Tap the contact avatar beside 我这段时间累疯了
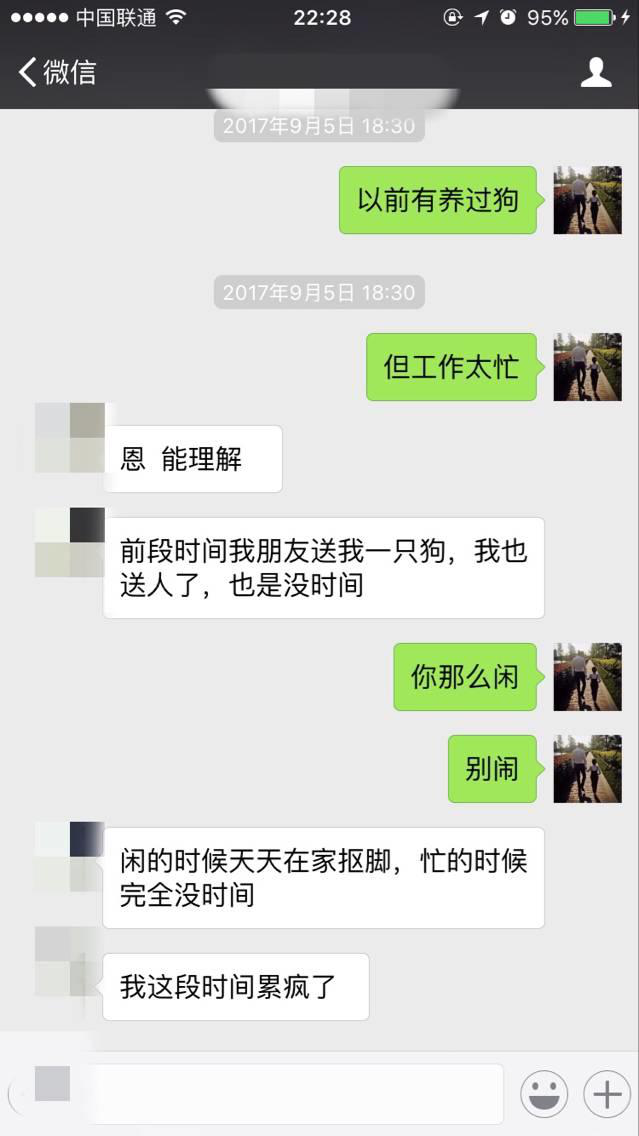The image size is (639, 1136). point(67,961)
